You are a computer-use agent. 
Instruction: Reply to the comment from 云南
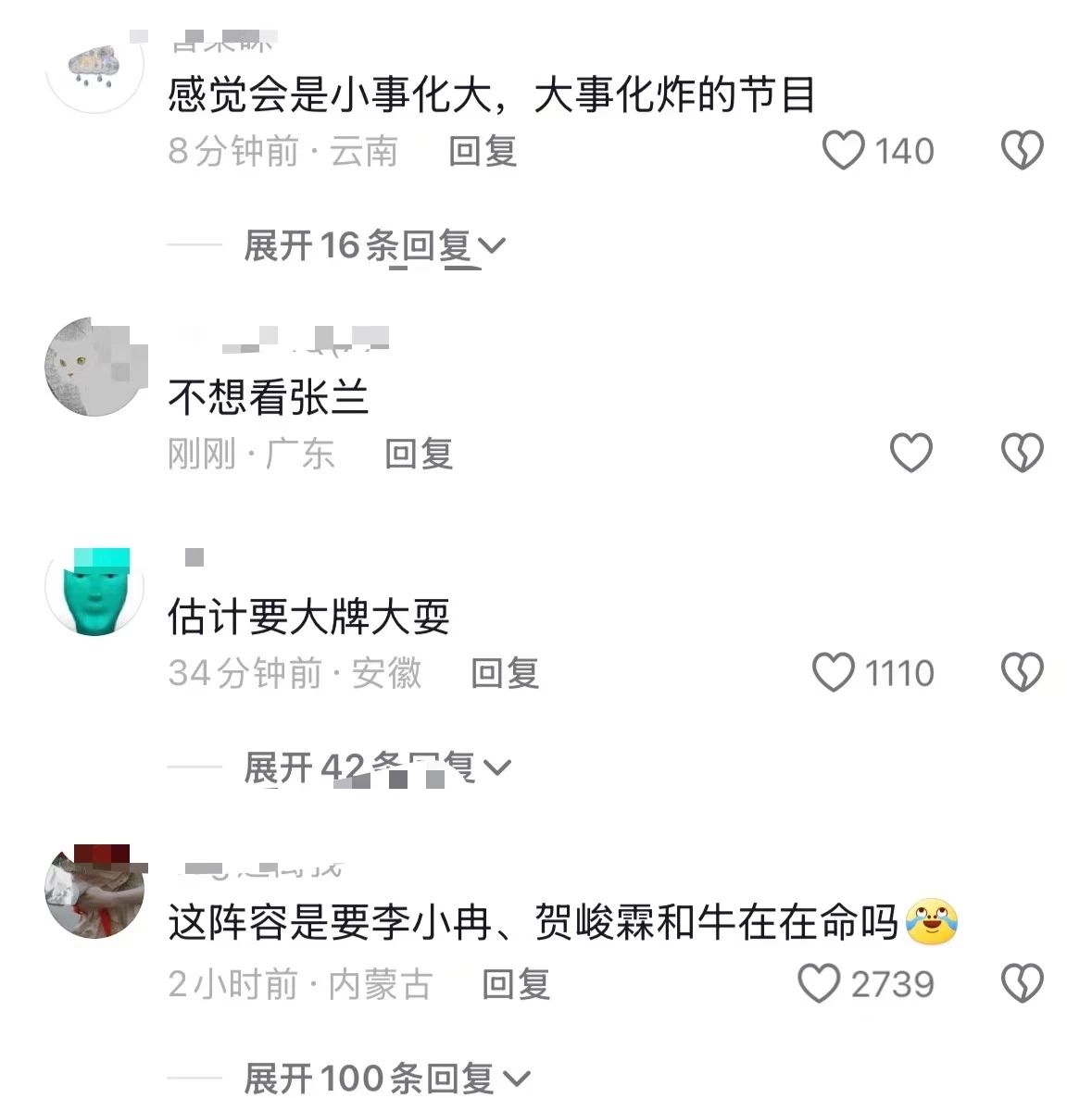tap(483, 152)
